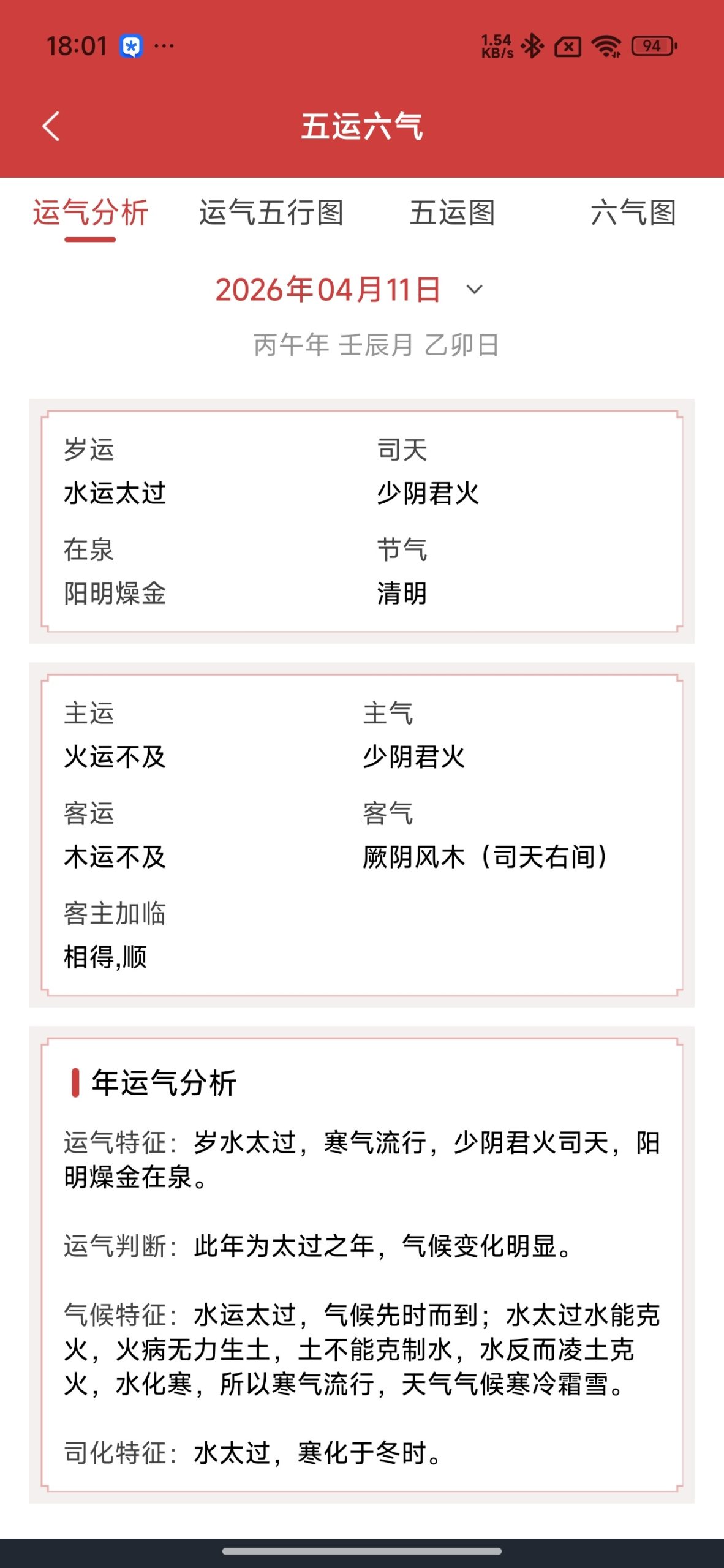Tap the bottom navigation gesture bar

click(x=362, y=1551)
